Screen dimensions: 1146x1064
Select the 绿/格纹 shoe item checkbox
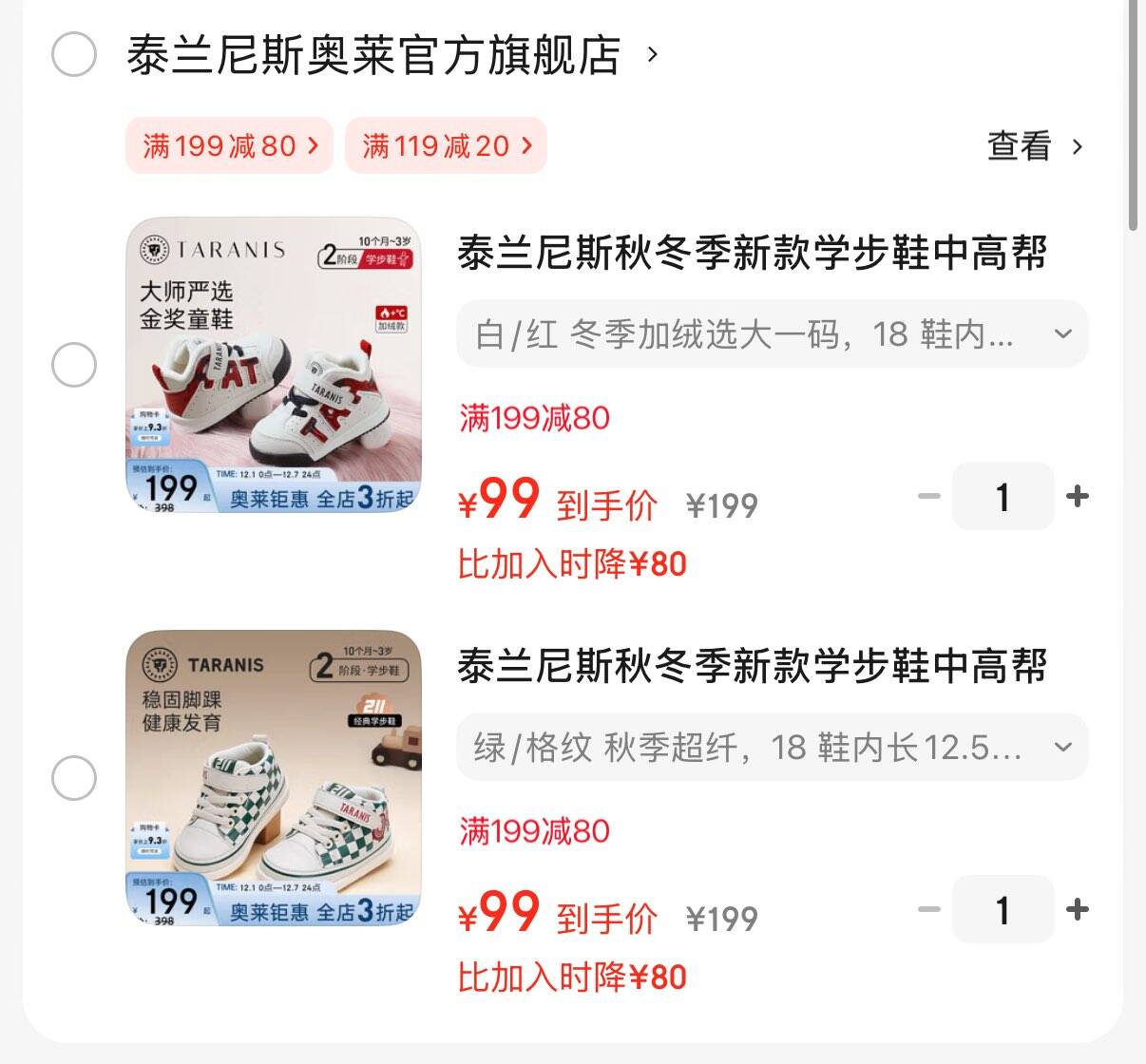(x=74, y=779)
